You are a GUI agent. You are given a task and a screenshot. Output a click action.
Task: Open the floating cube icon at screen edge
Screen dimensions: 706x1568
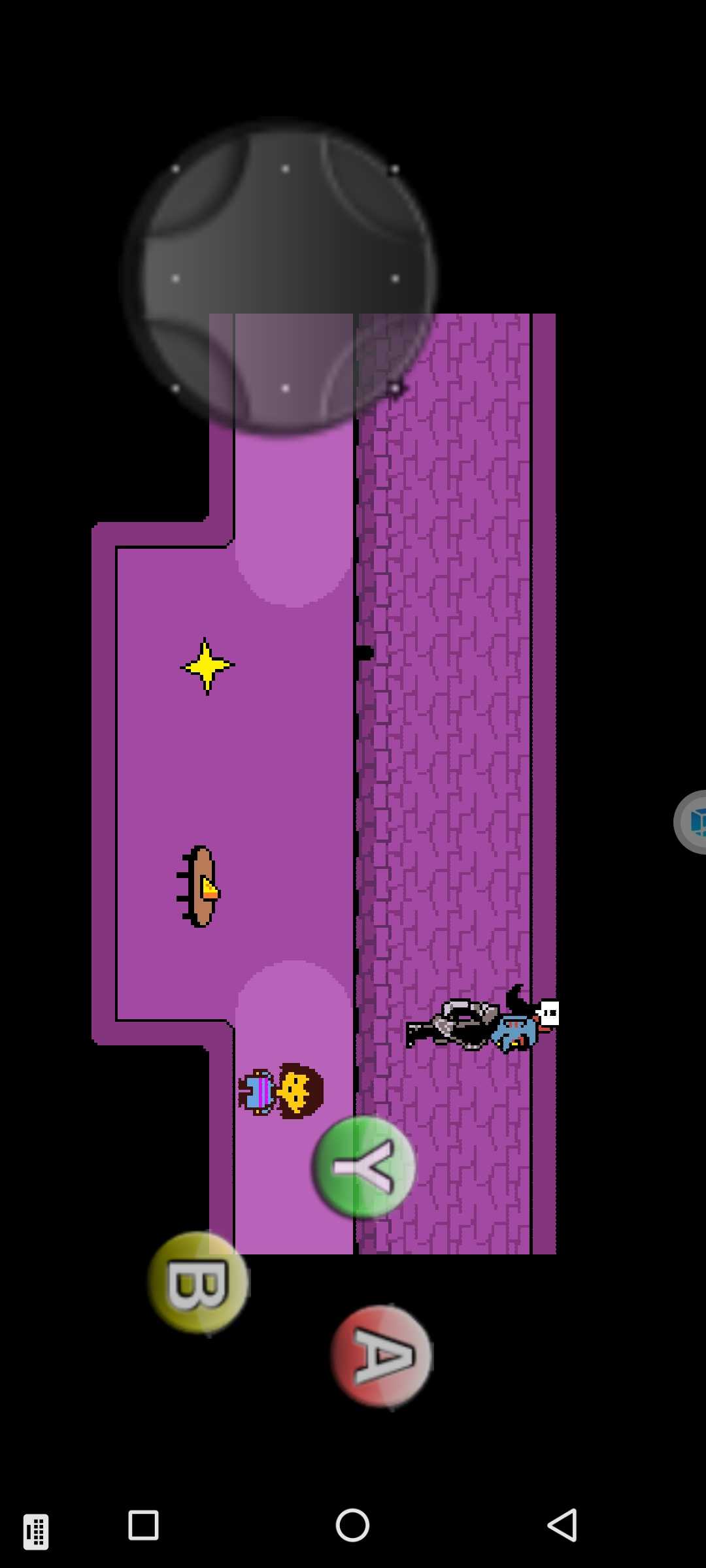(693, 822)
